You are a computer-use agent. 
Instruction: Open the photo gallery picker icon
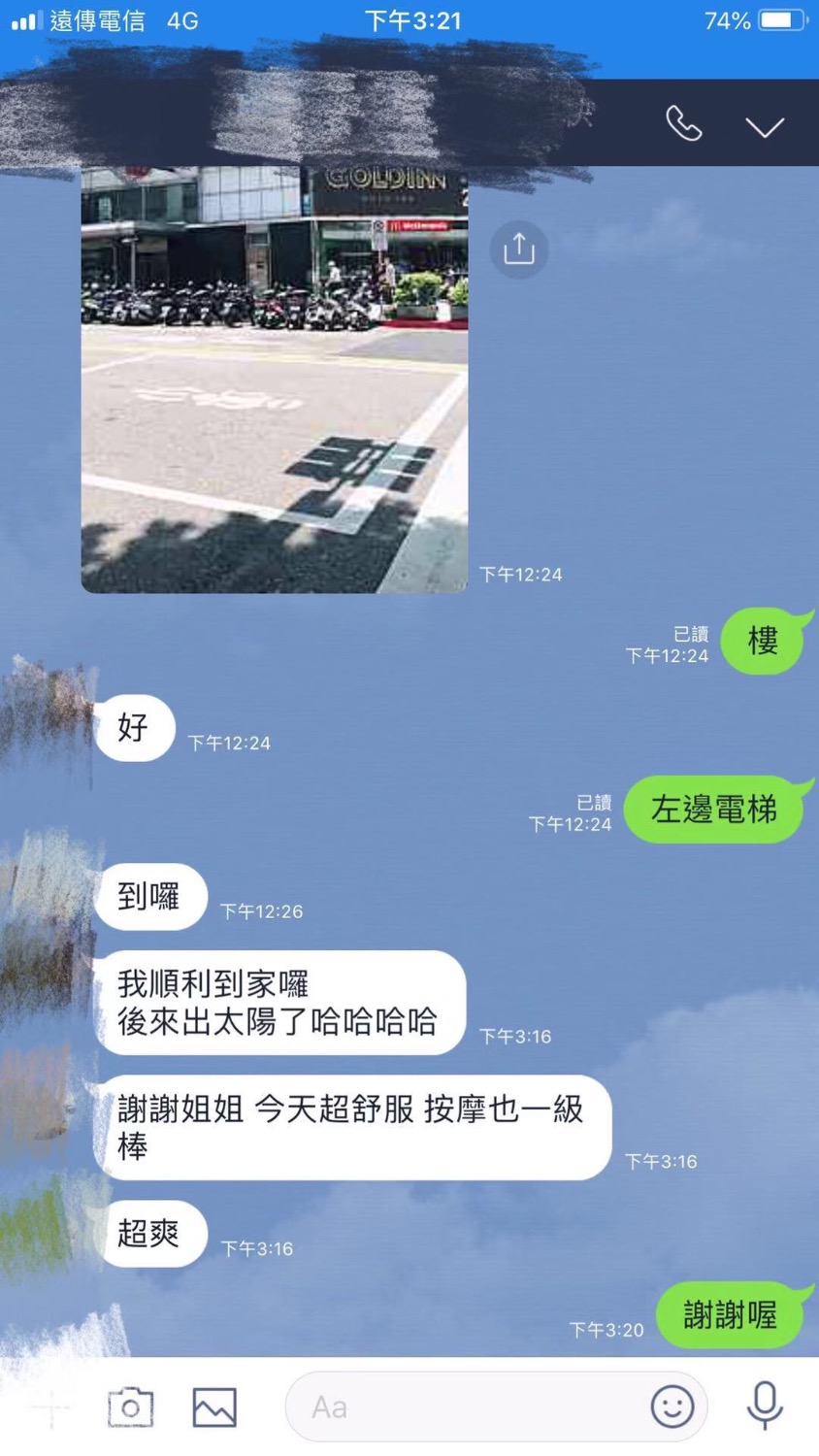point(213,1406)
